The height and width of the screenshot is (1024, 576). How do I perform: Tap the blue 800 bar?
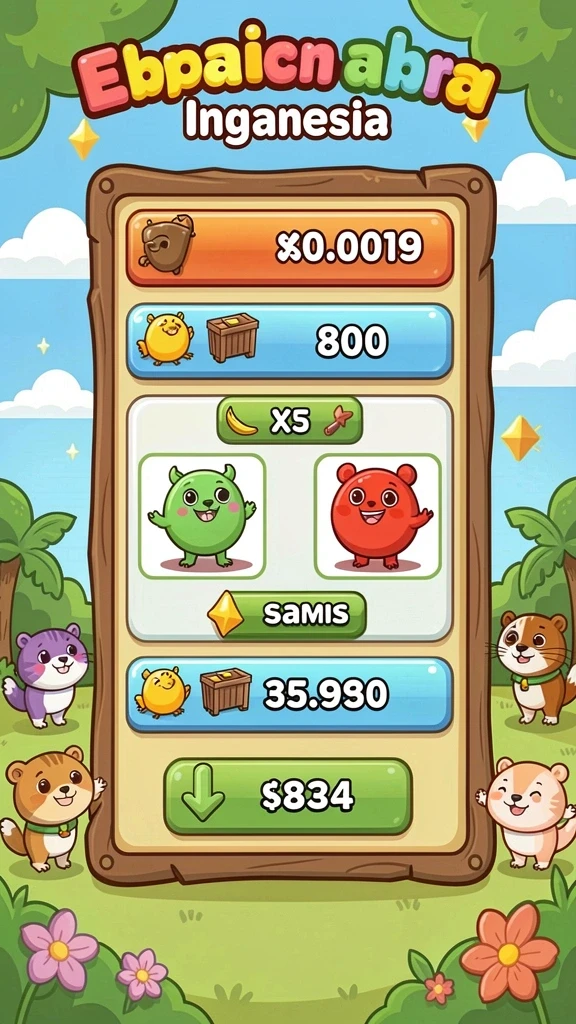click(289, 342)
